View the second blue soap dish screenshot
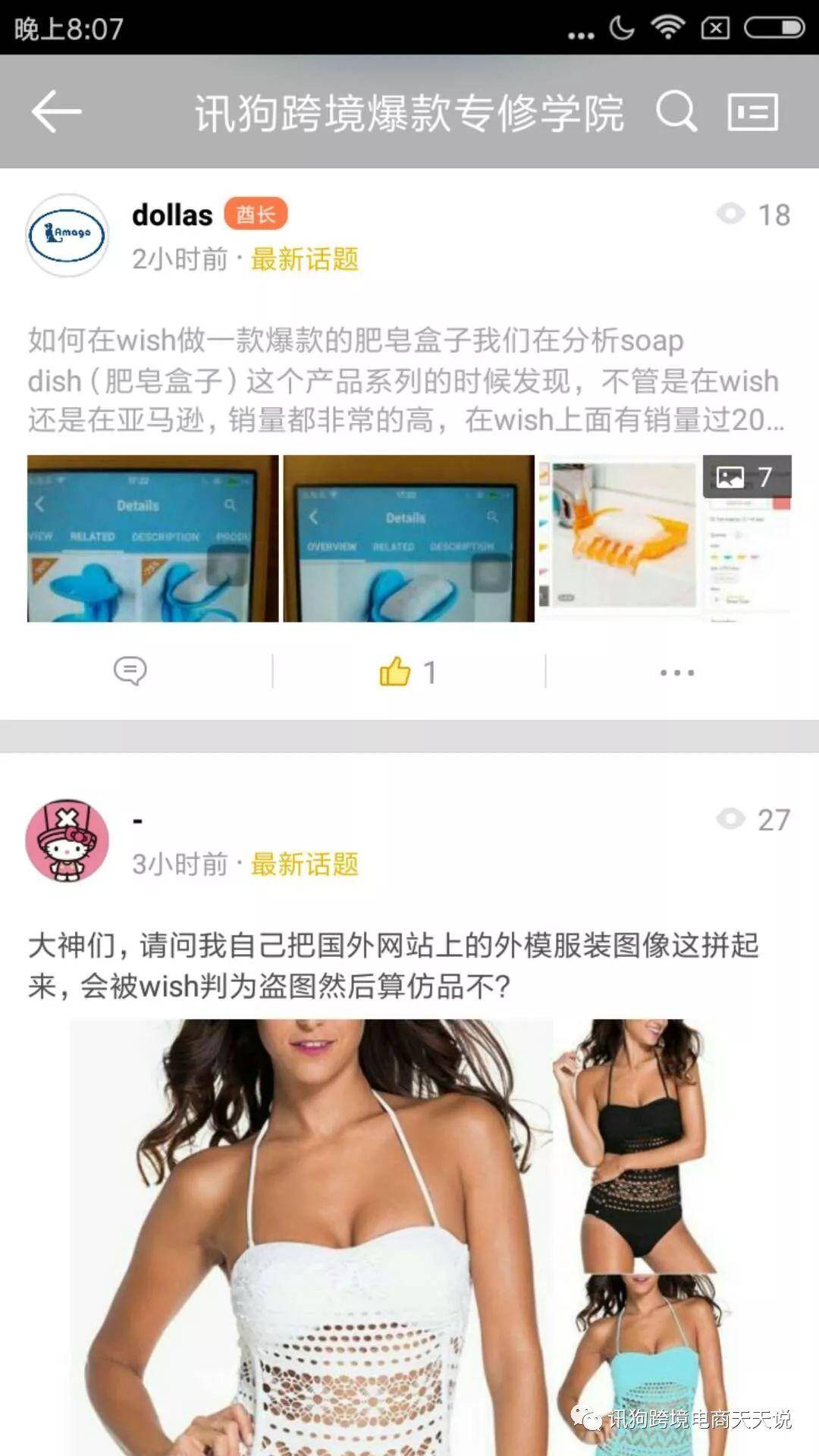 pyautogui.click(x=408, y=538)
